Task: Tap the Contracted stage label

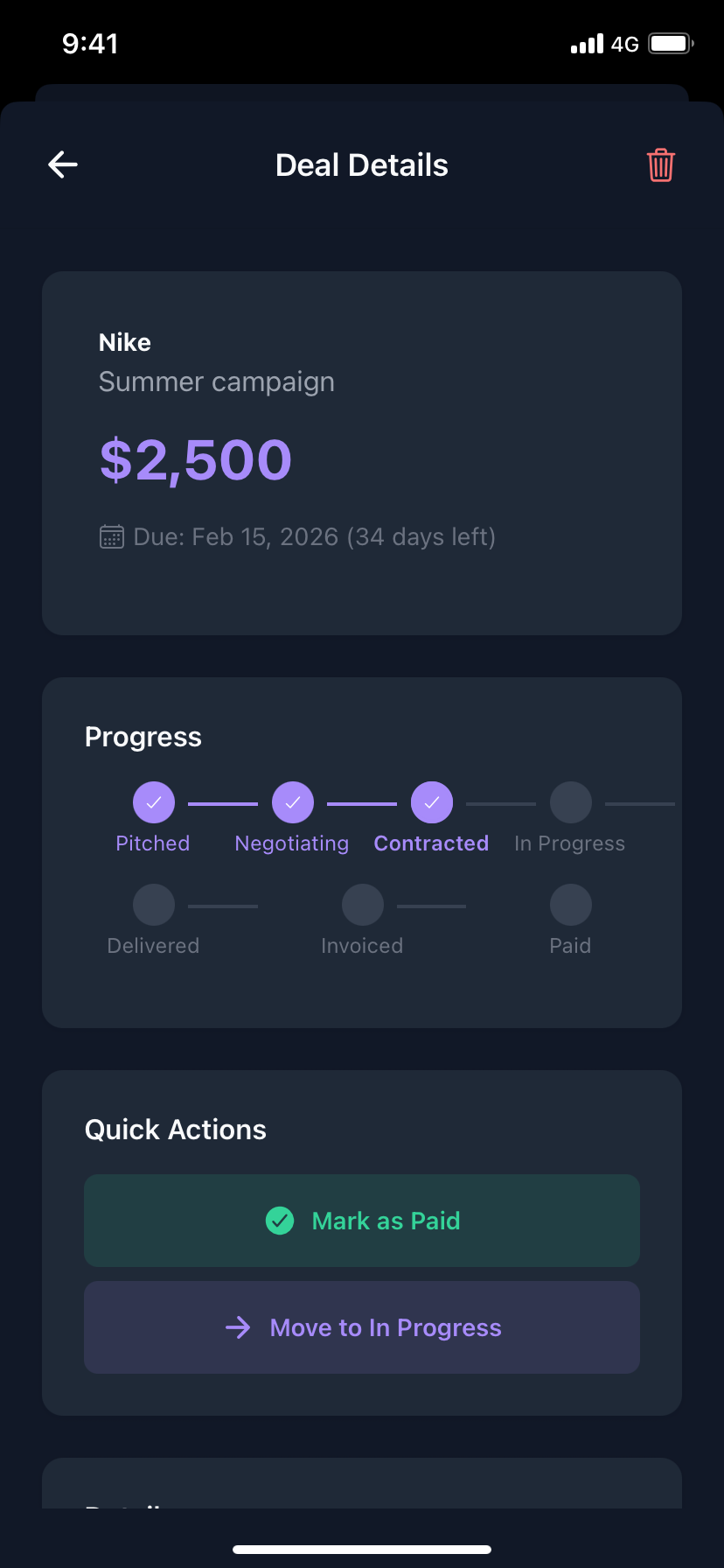Action: coord(431,843)
